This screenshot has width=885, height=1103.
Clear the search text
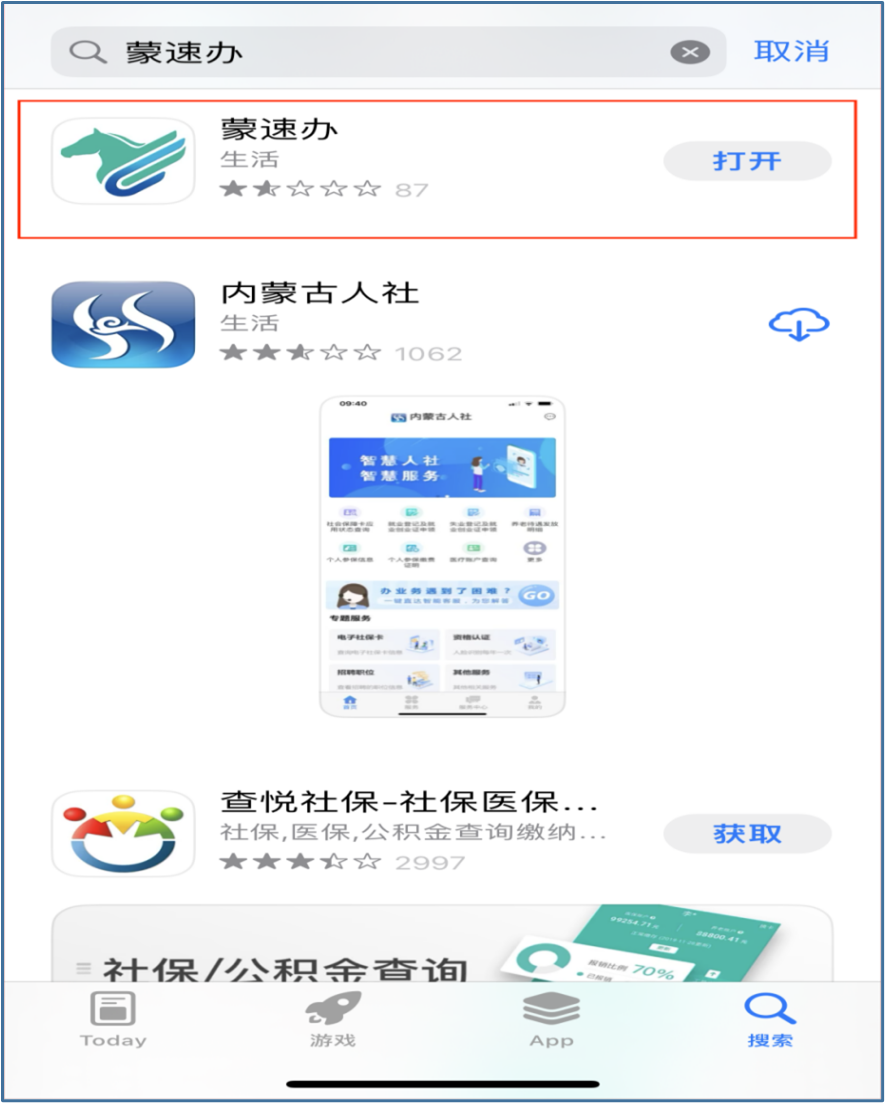click(690, 52)
